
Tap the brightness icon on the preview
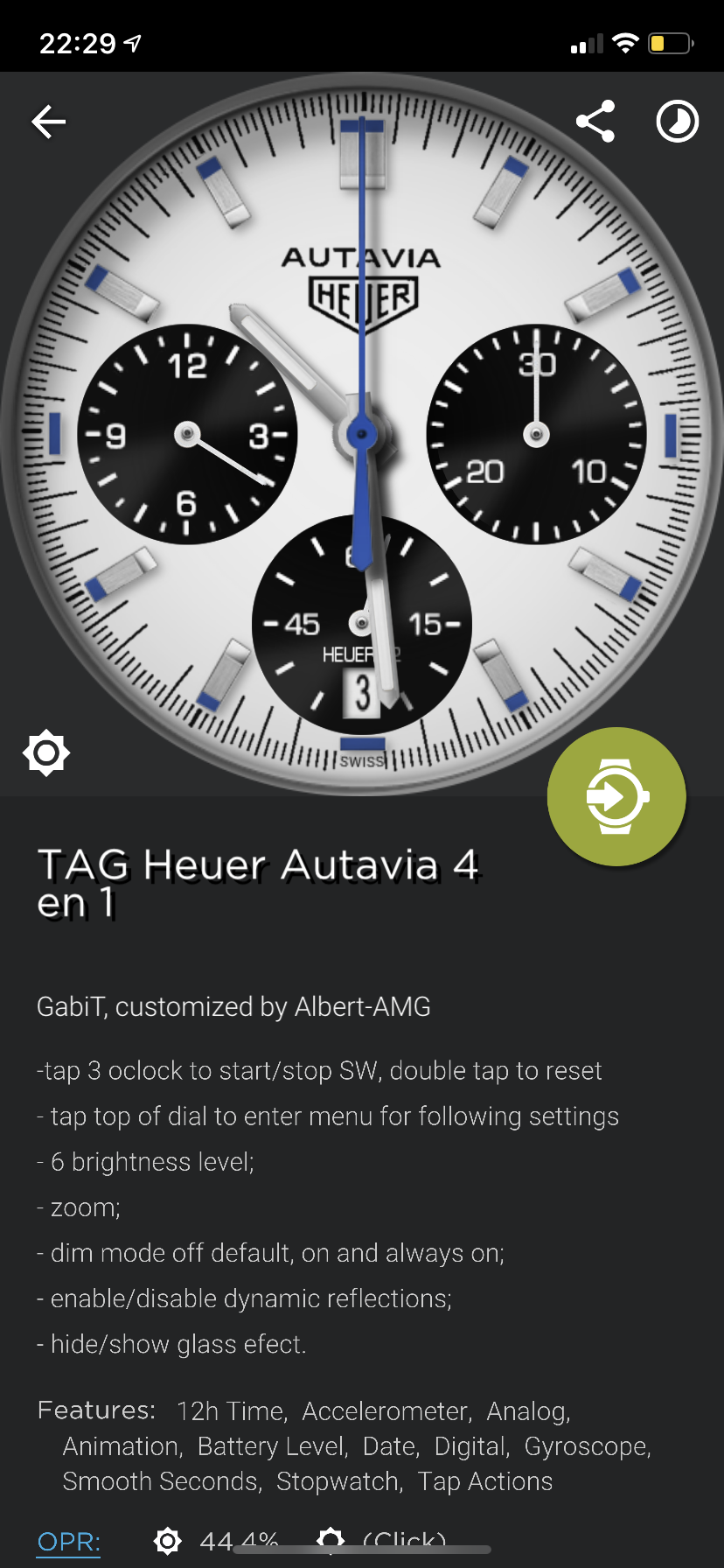46,752
